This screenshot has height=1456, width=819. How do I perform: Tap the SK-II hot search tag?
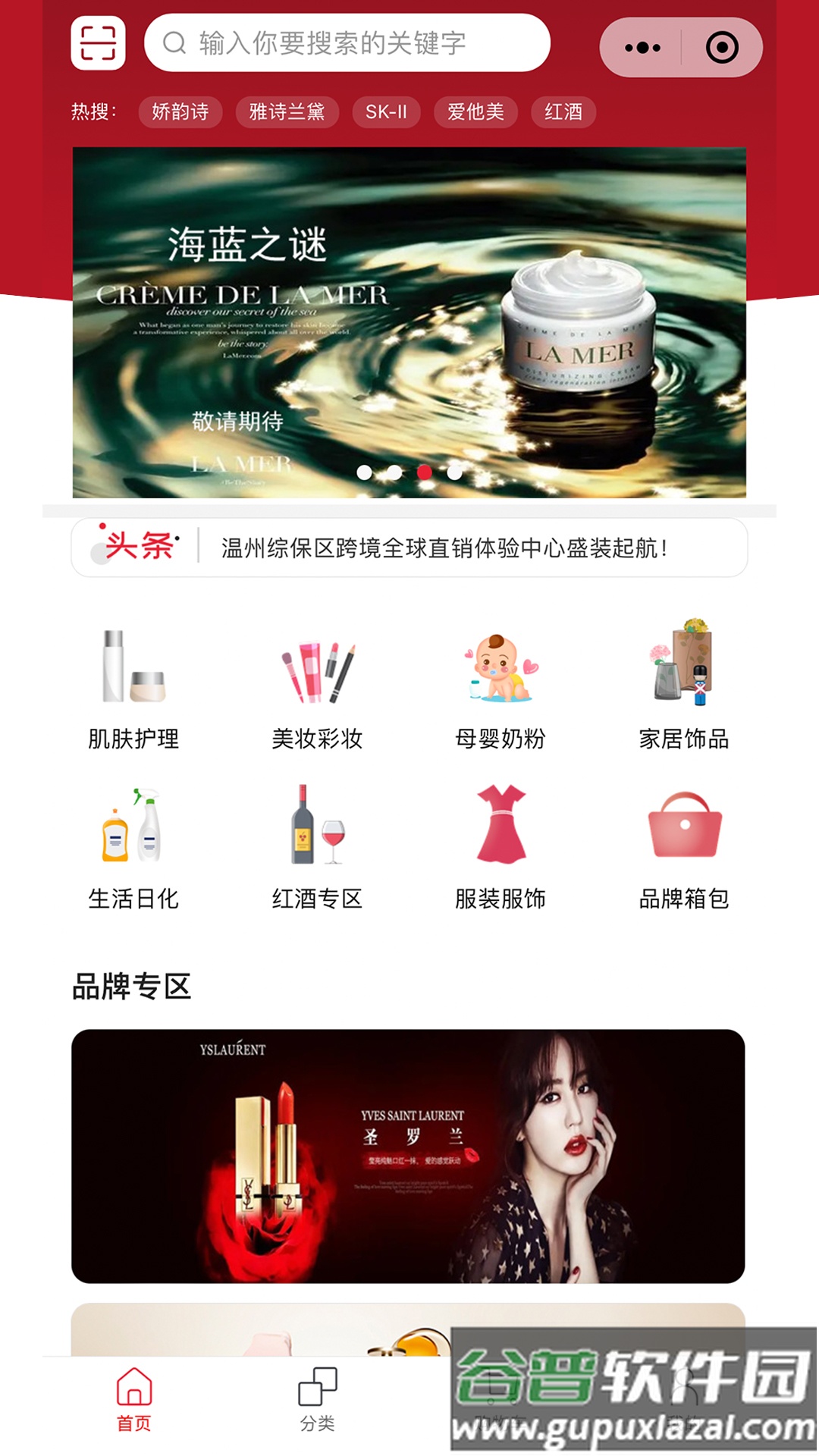[388, 112]
